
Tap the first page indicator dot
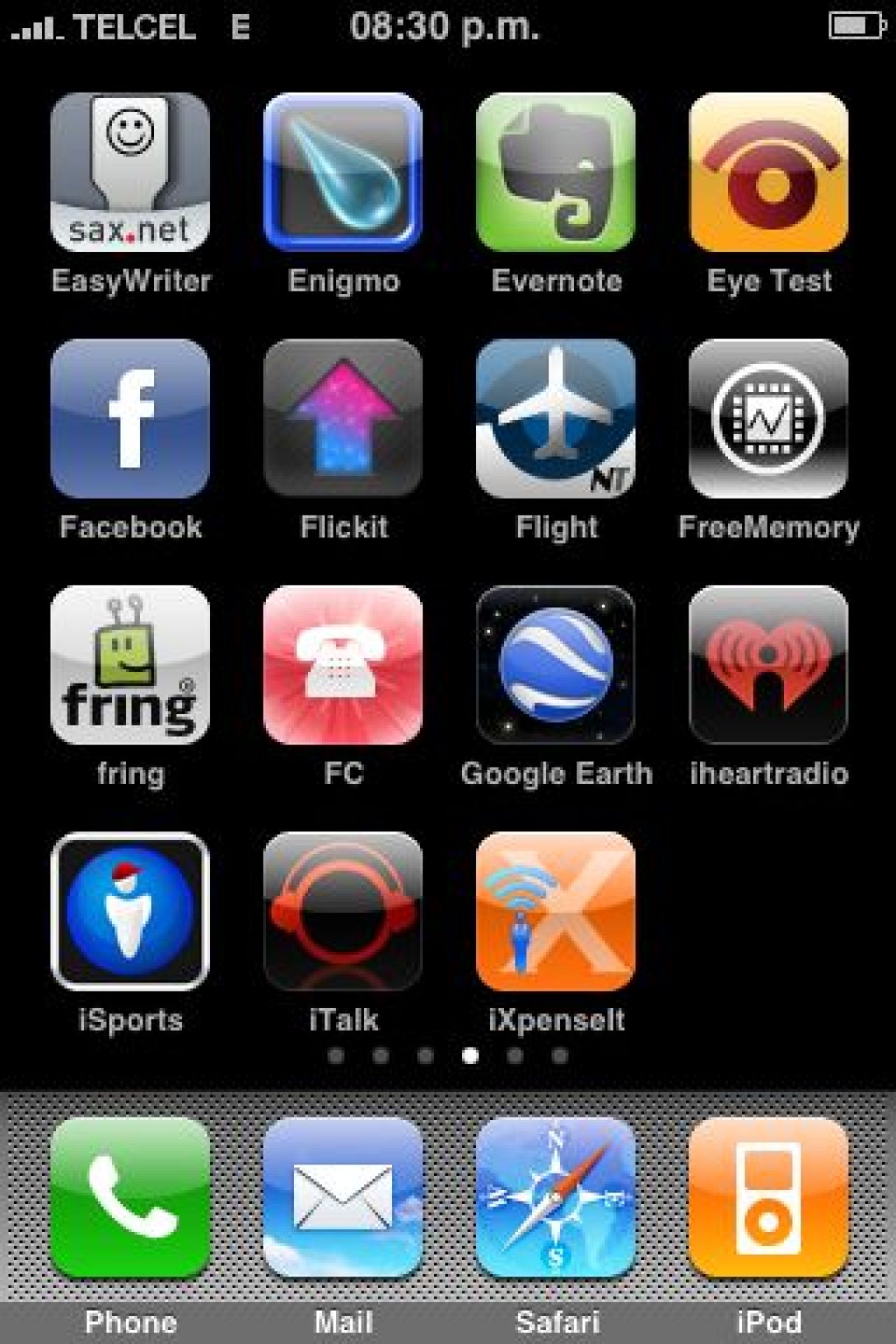pos(336,1056)
